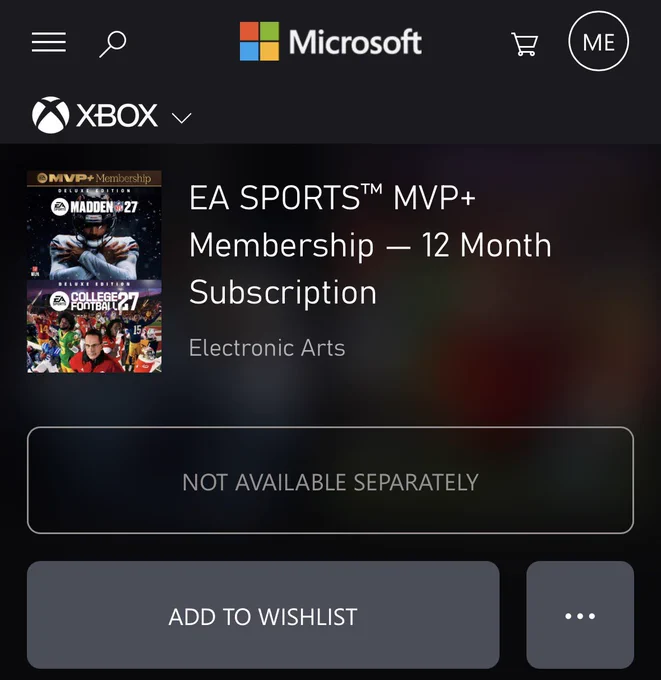Image resolution: width=661 pixels, height=680 pixels.
Task: View the MVP+ Membership cover art
Action: tap(94, 271)
